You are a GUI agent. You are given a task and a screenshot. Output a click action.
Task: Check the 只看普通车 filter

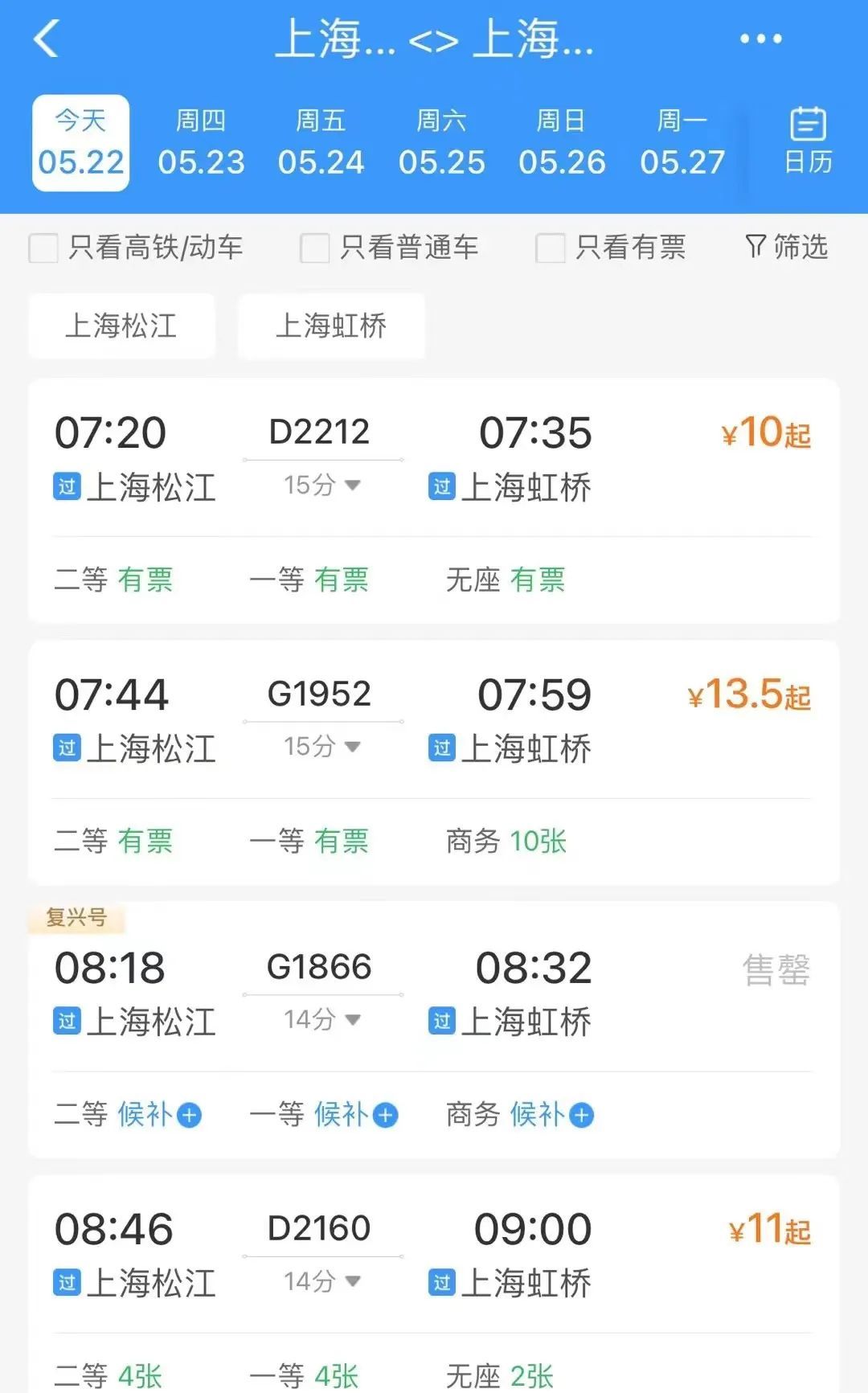click(x=312, y=248)
